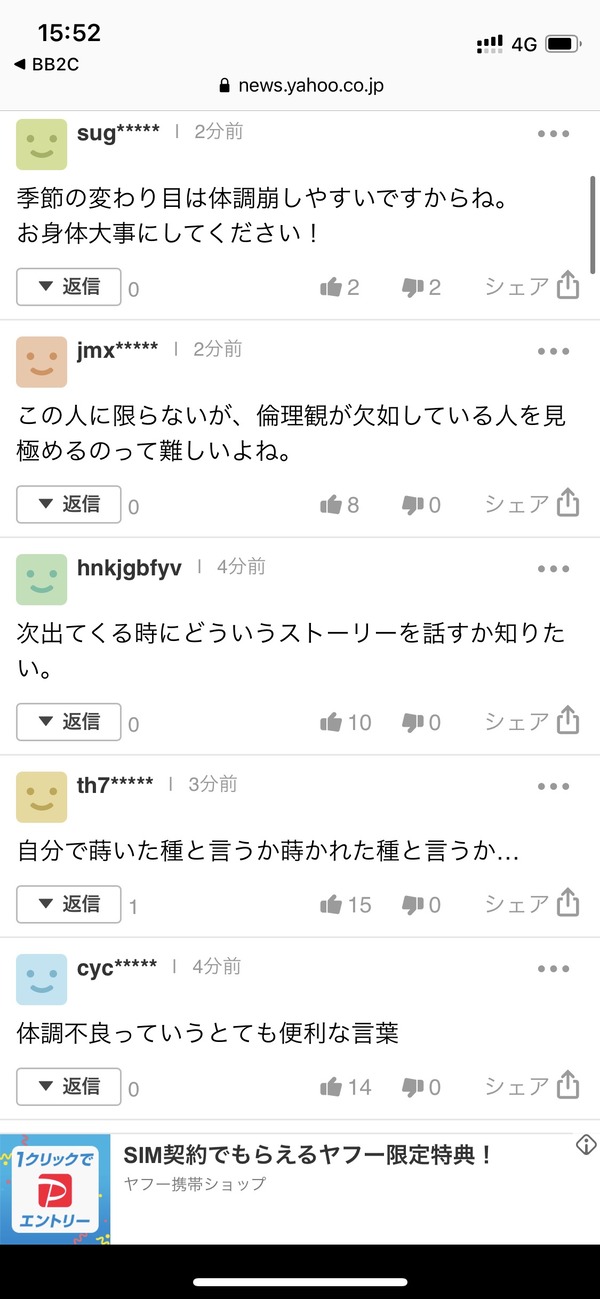This screenshot has height=1299, width=600.
Task: Share the comment by th7*****
Action: click(x=533, y=903)
